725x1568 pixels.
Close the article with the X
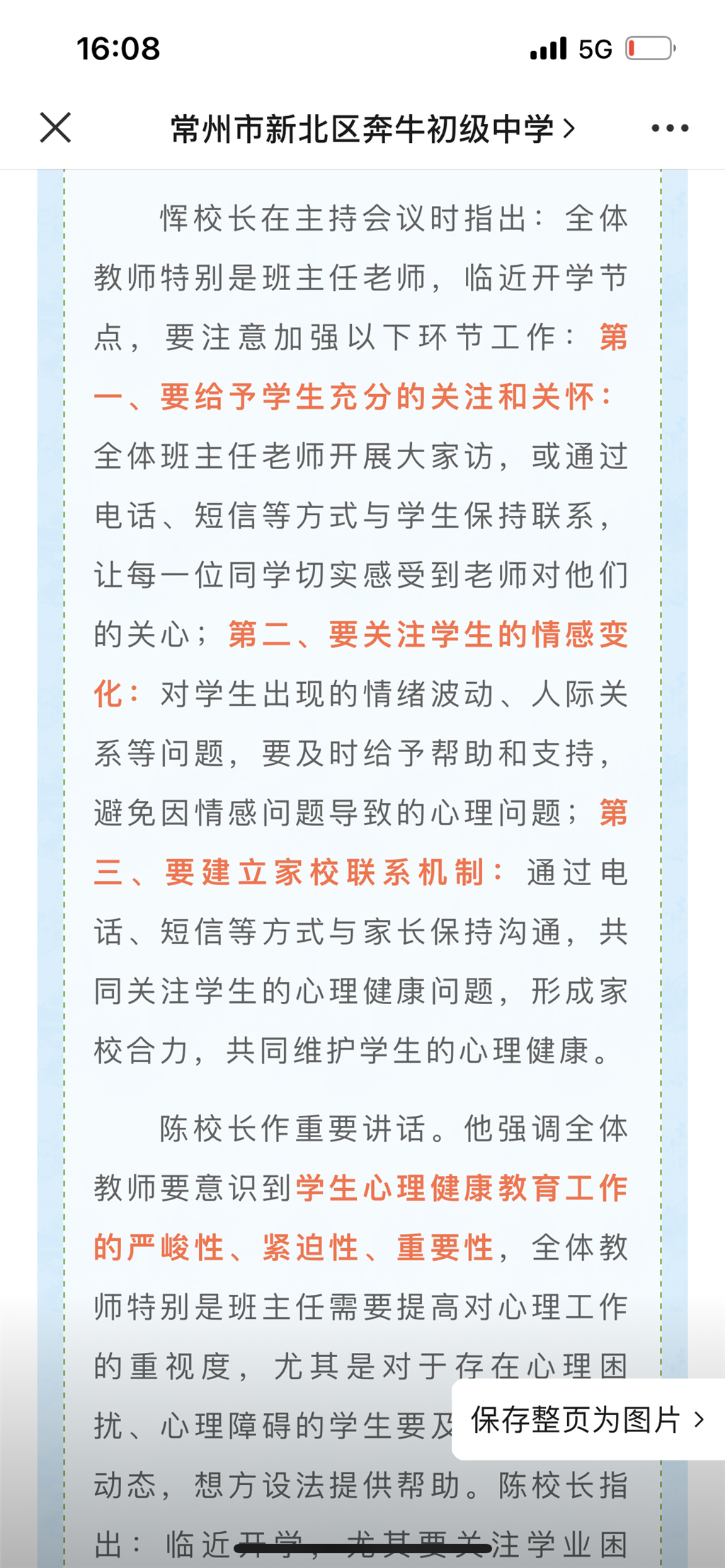click(x=55, y=127)
